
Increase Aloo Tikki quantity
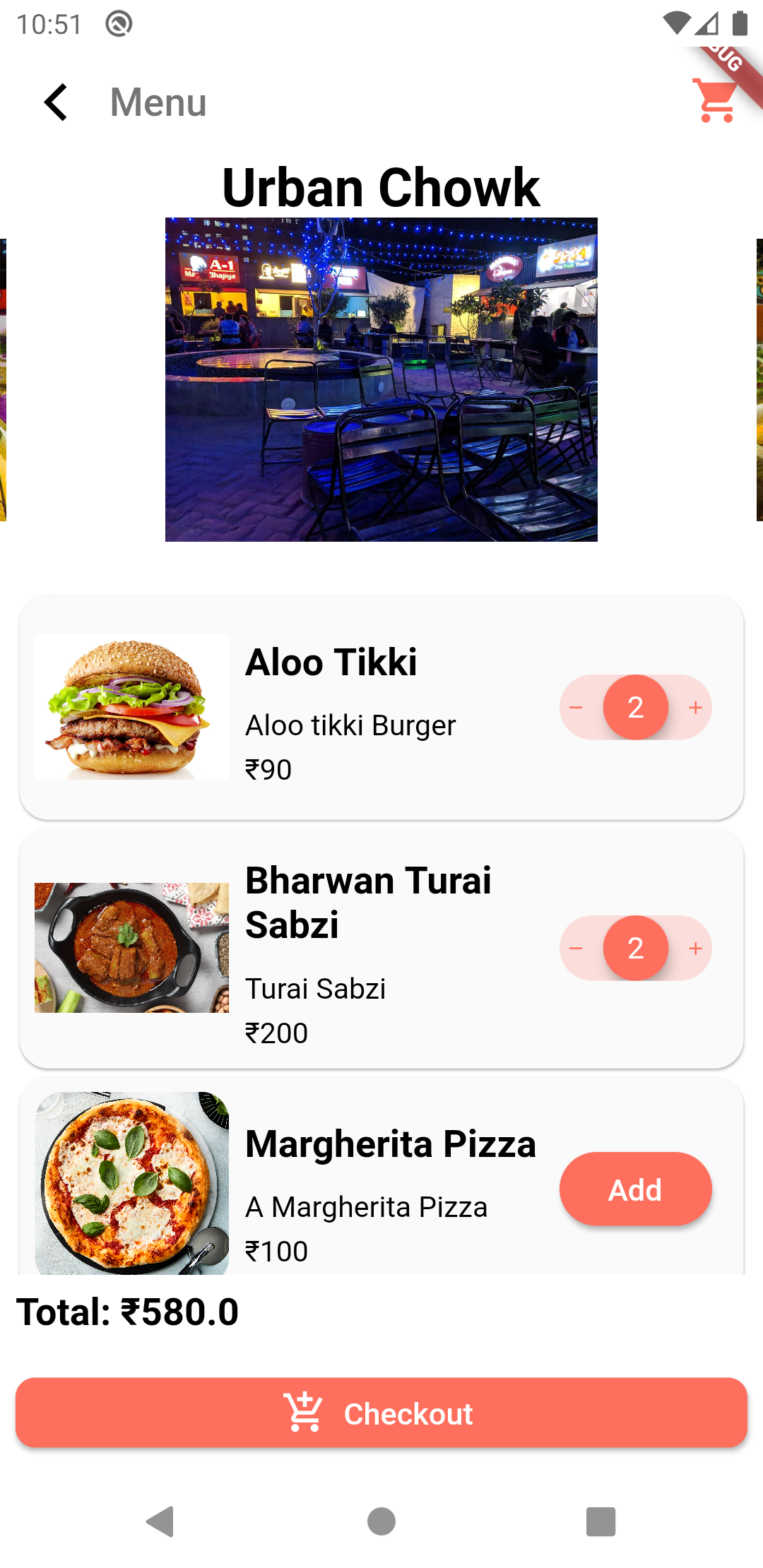[695, 708]
